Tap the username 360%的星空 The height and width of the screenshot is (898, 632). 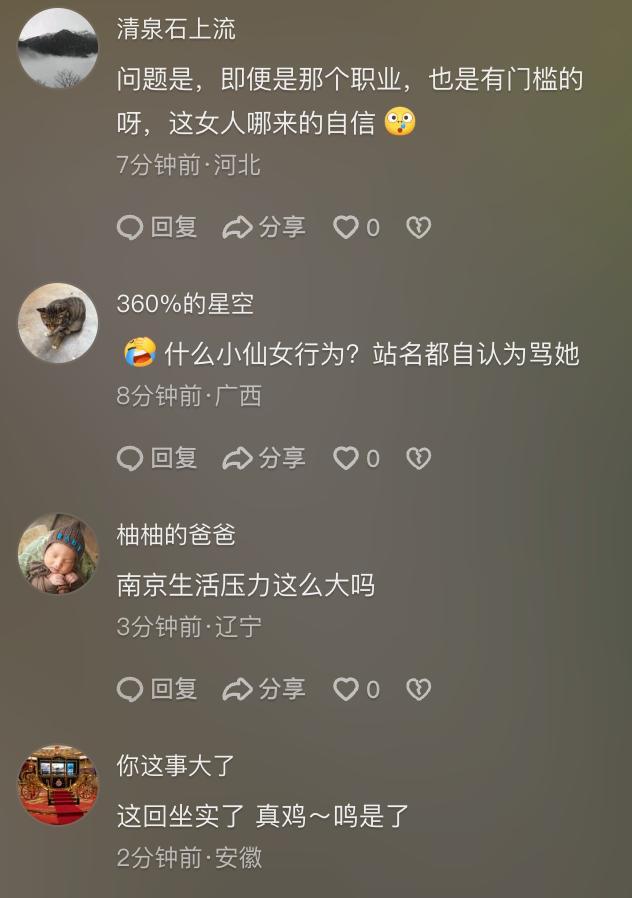(185, 304)
